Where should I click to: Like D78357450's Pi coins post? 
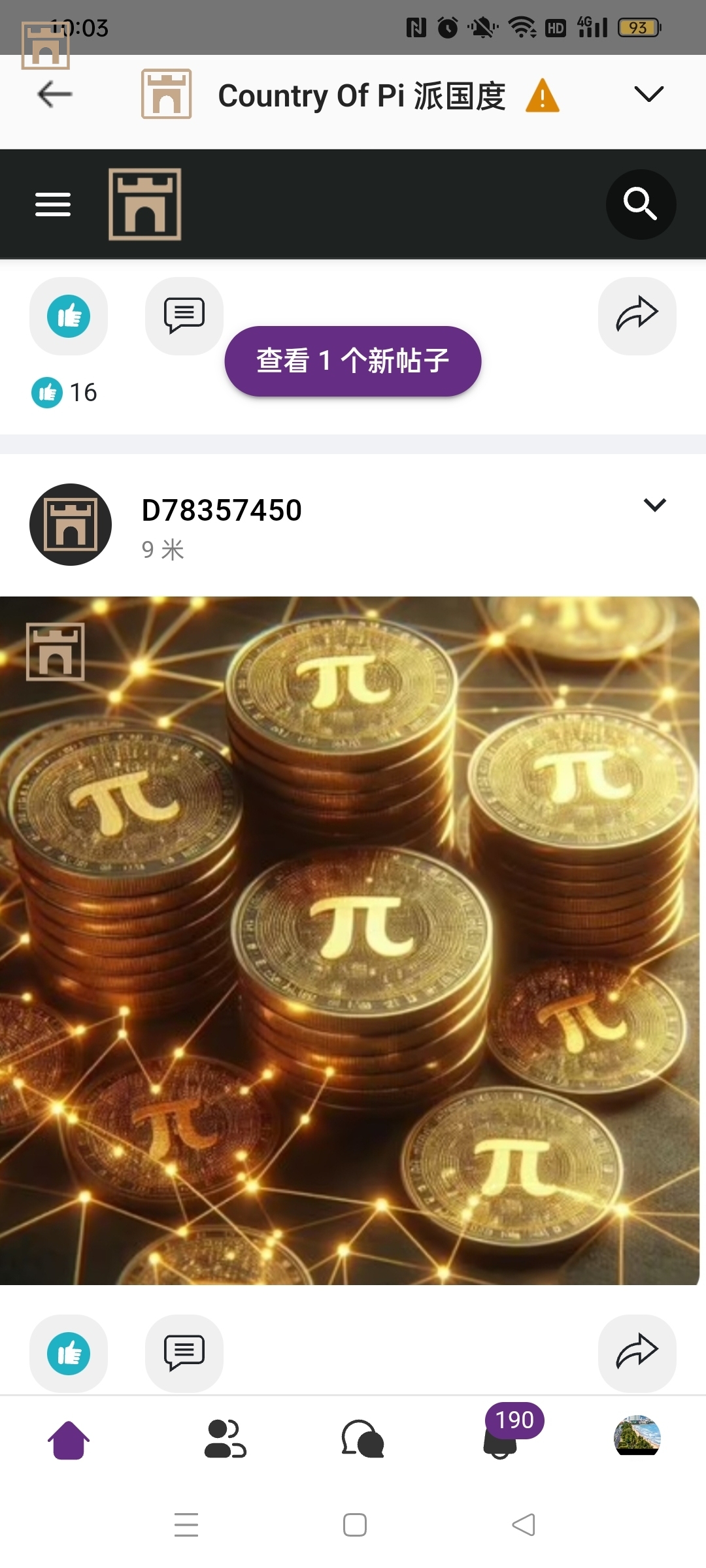coord(69,1354)
